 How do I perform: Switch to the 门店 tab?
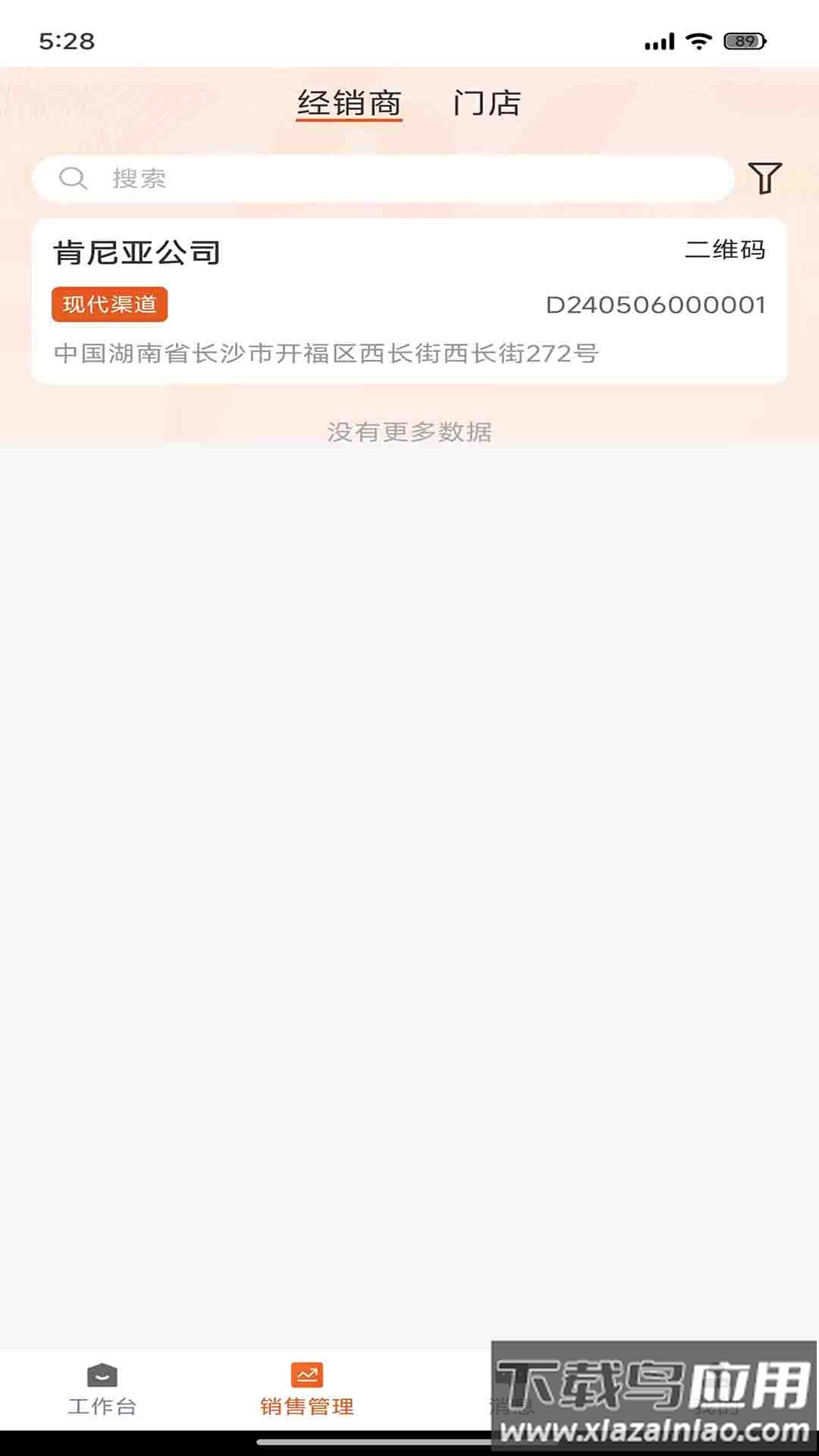pos(488,104)
